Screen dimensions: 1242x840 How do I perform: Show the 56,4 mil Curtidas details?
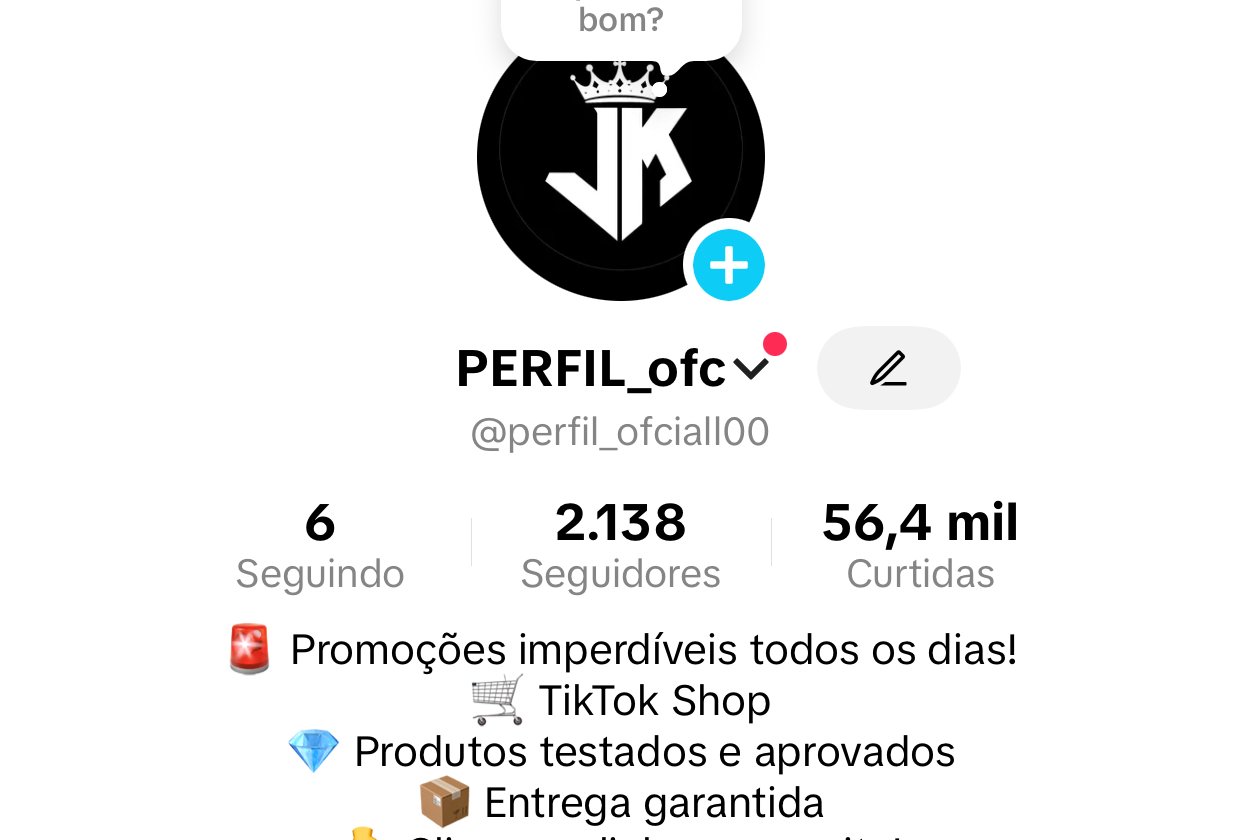tap(920, 546)
